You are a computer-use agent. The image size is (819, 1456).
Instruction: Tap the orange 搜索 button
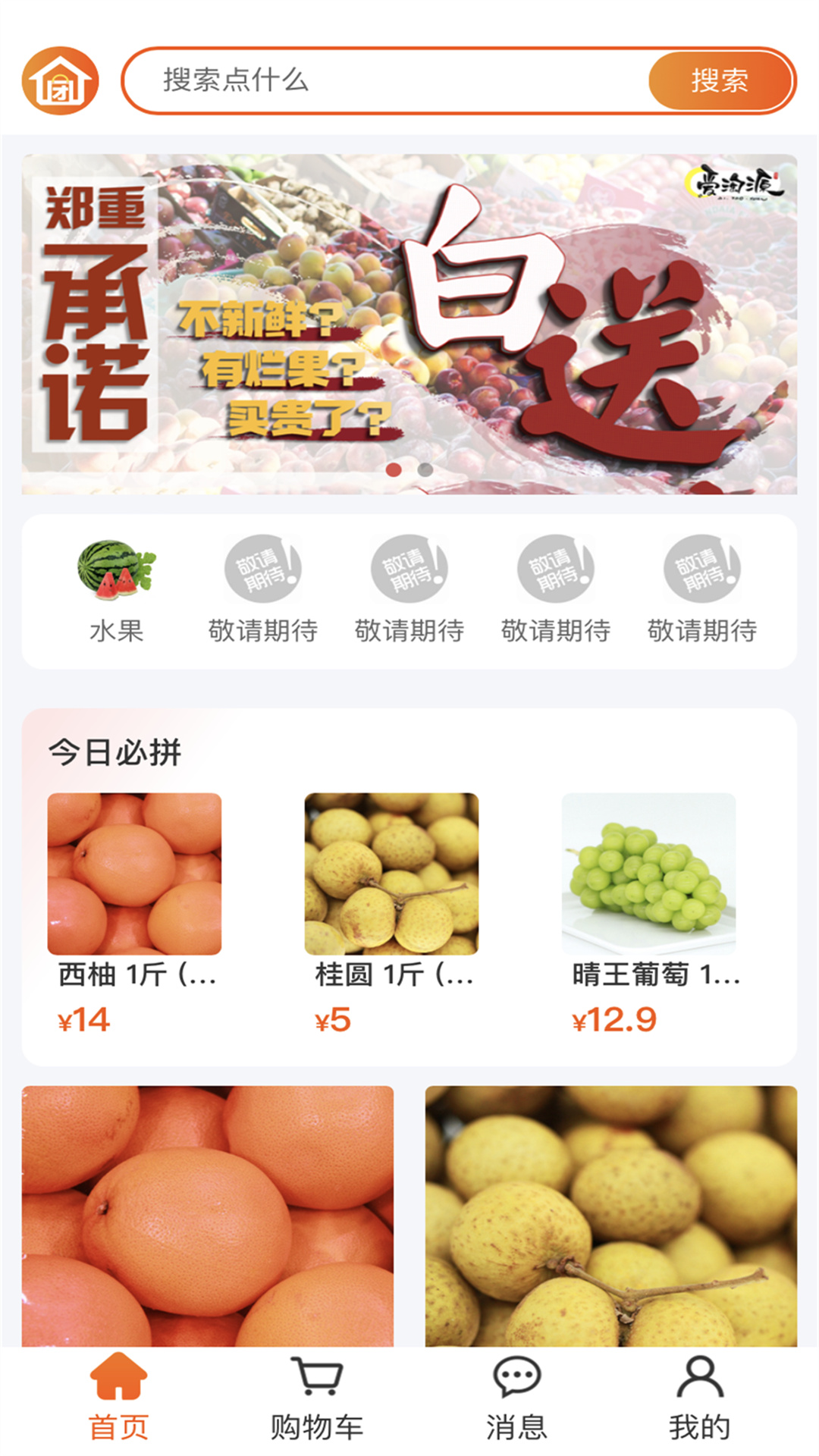[x=719, y=80]
